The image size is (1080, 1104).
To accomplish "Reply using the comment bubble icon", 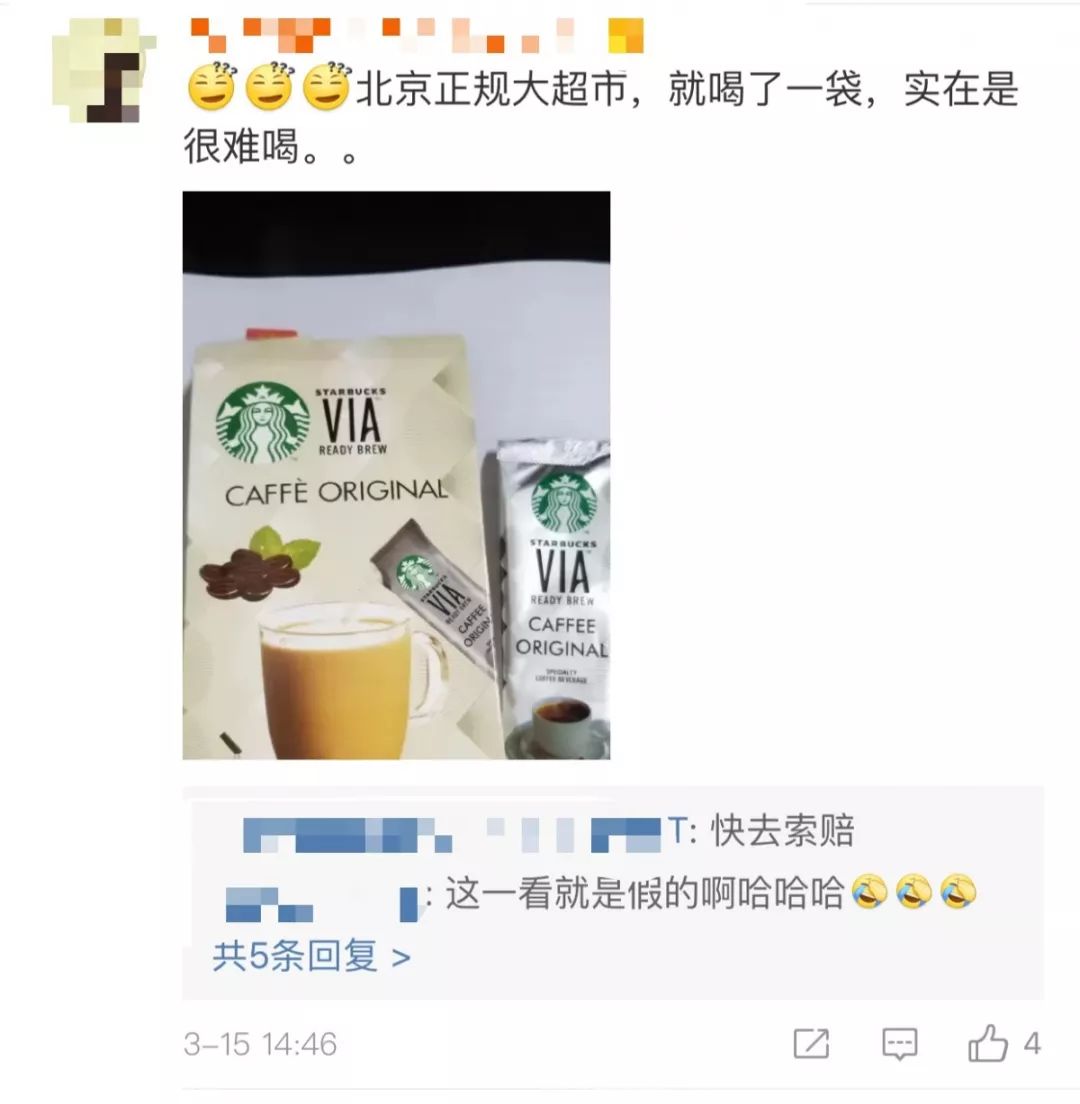I will (899, 1044).
